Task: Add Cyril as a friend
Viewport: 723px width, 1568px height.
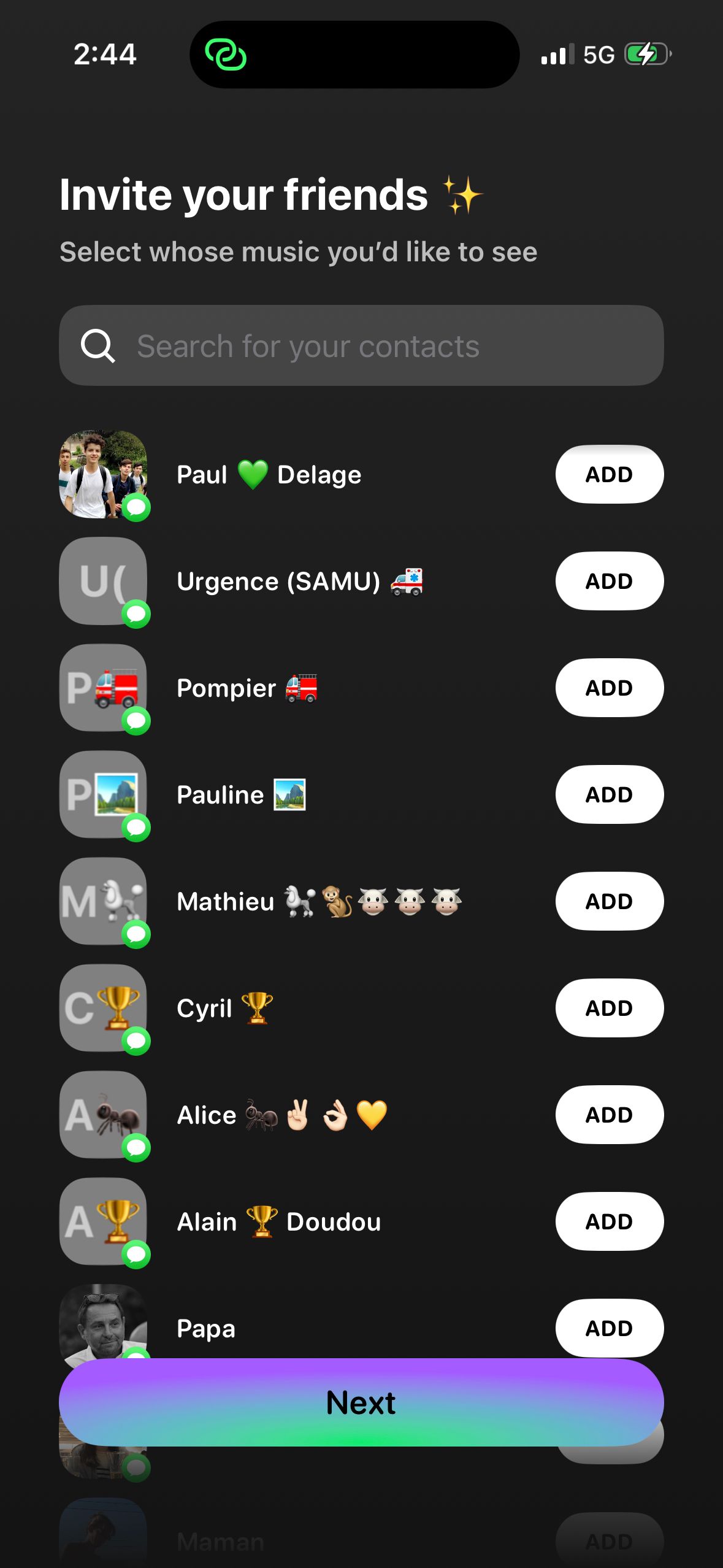Action: pos(609,1008)
